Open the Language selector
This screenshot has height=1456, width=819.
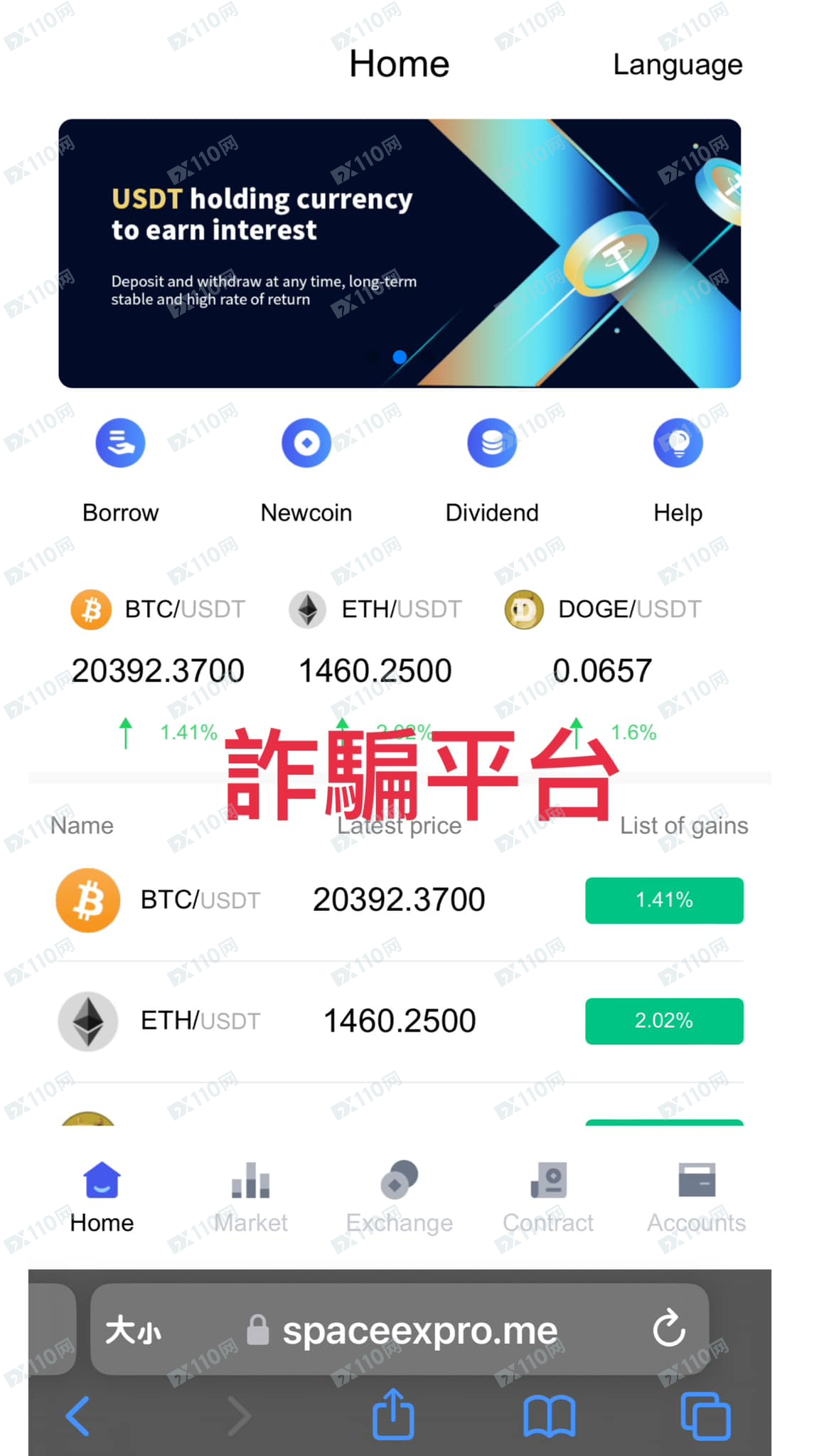point(678,65)
